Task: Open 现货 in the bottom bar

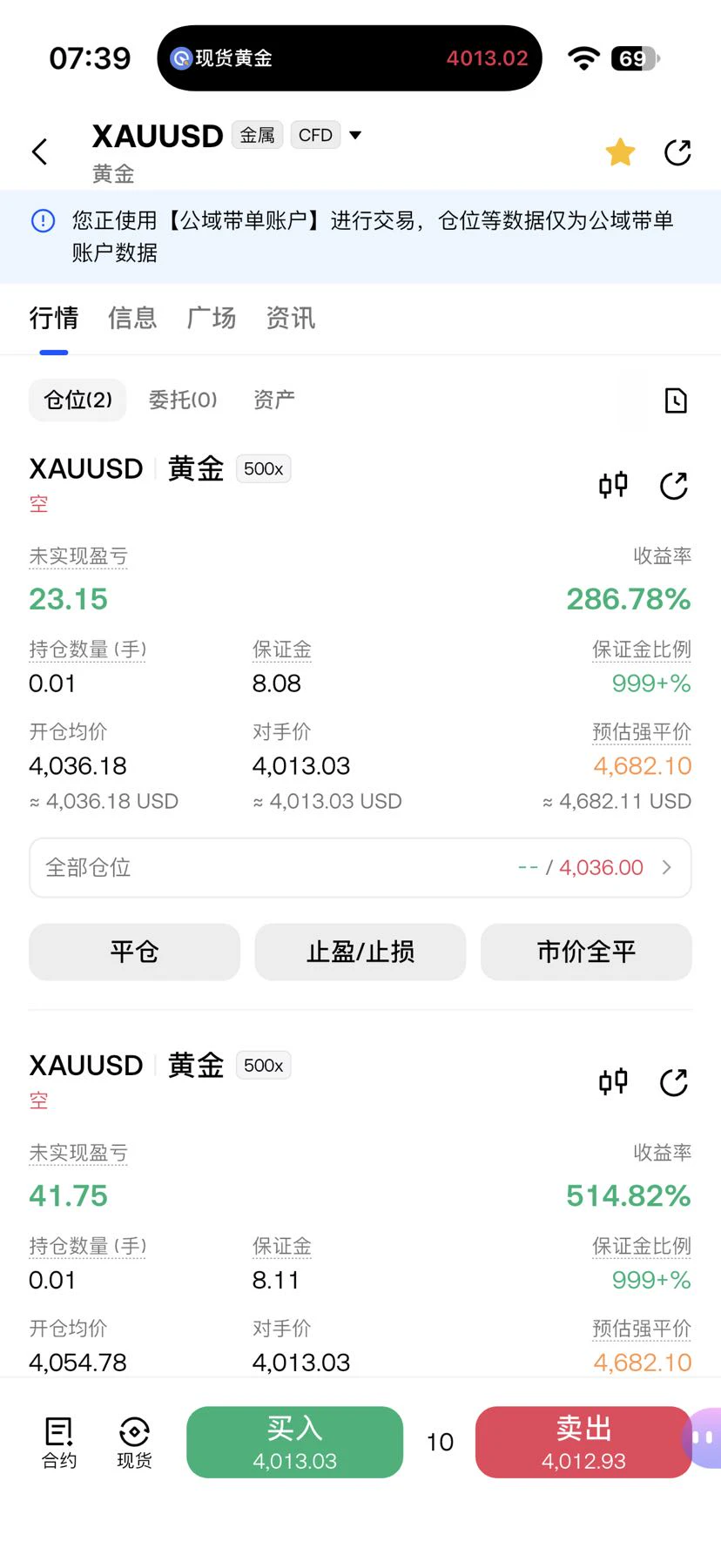Action: tap(134, 1443)
